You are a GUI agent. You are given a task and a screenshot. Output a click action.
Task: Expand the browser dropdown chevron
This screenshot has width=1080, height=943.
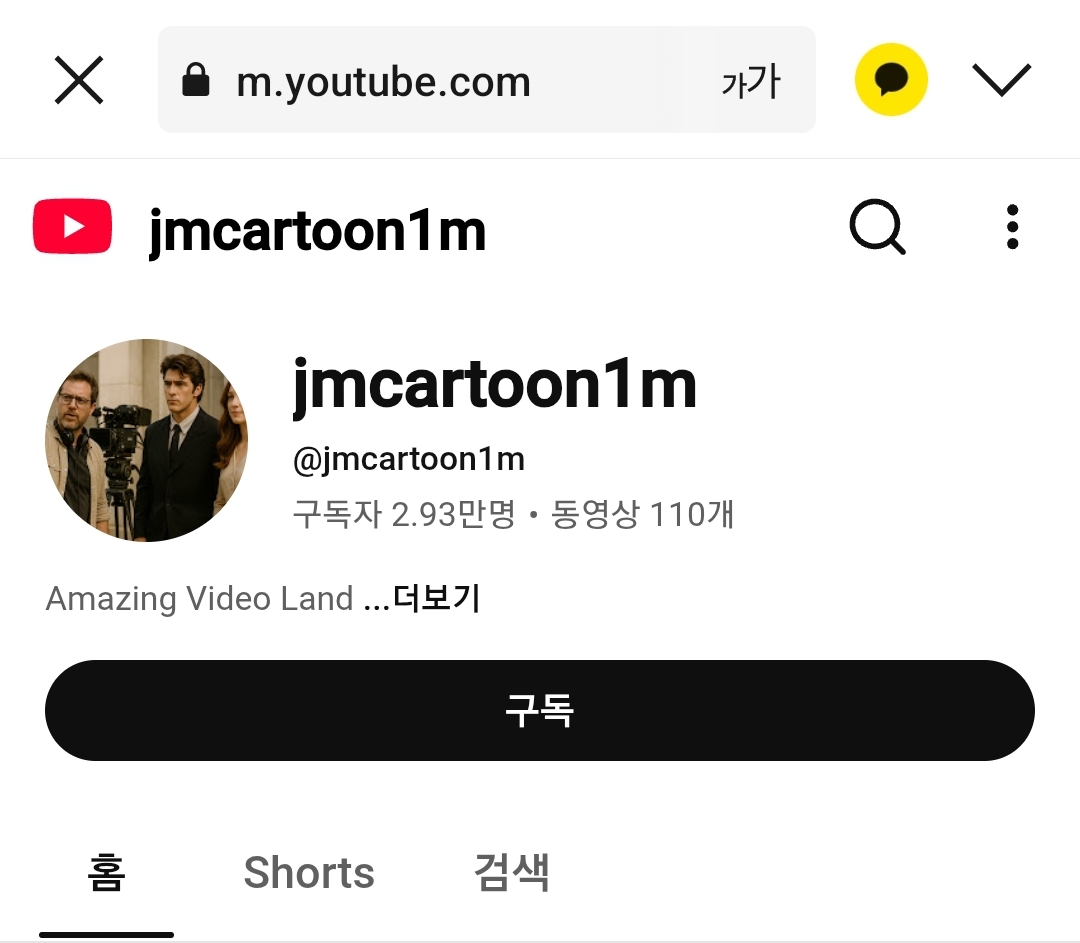coord(1001,80)
